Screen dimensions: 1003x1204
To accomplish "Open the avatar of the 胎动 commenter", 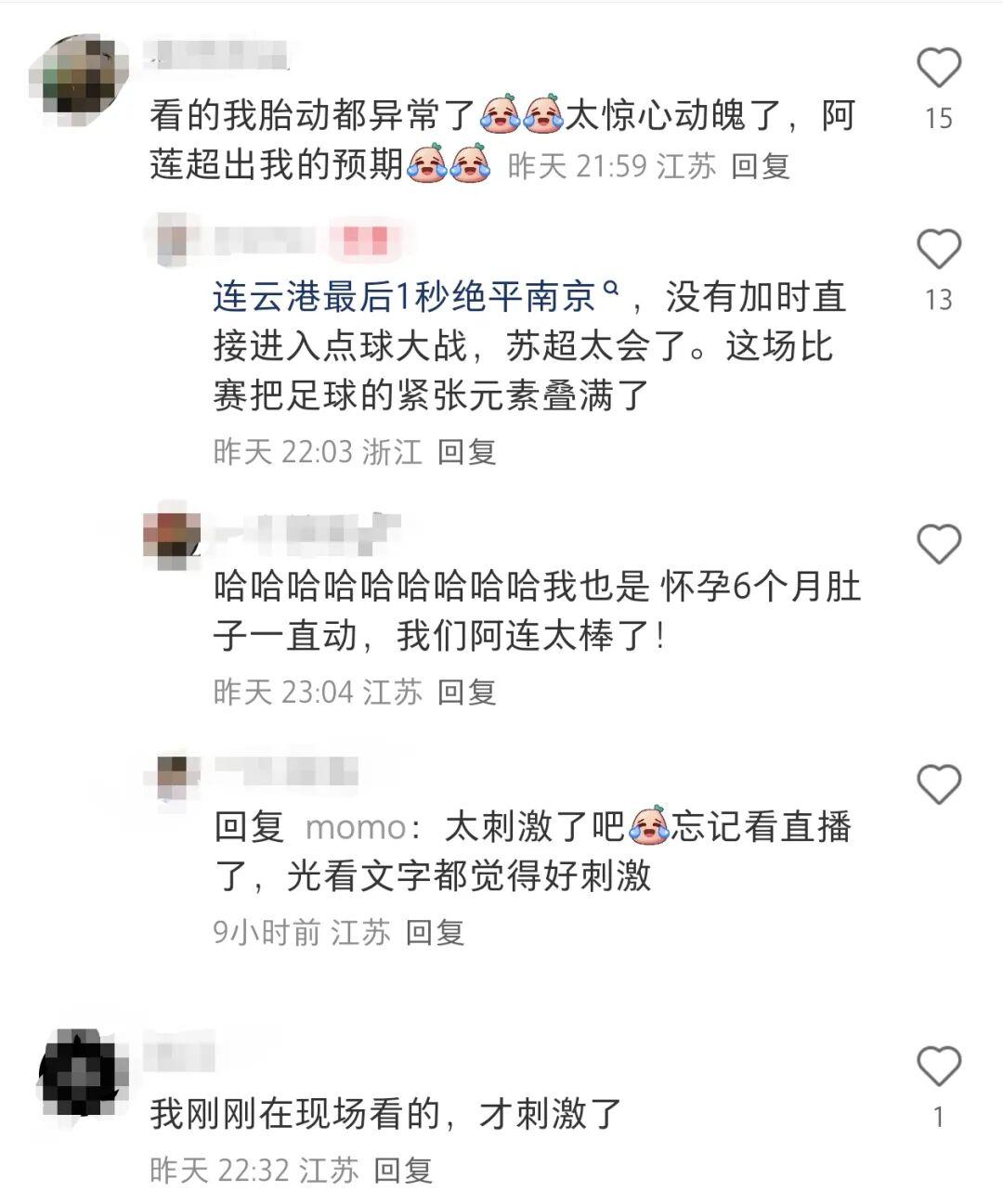I will point(79,76).
